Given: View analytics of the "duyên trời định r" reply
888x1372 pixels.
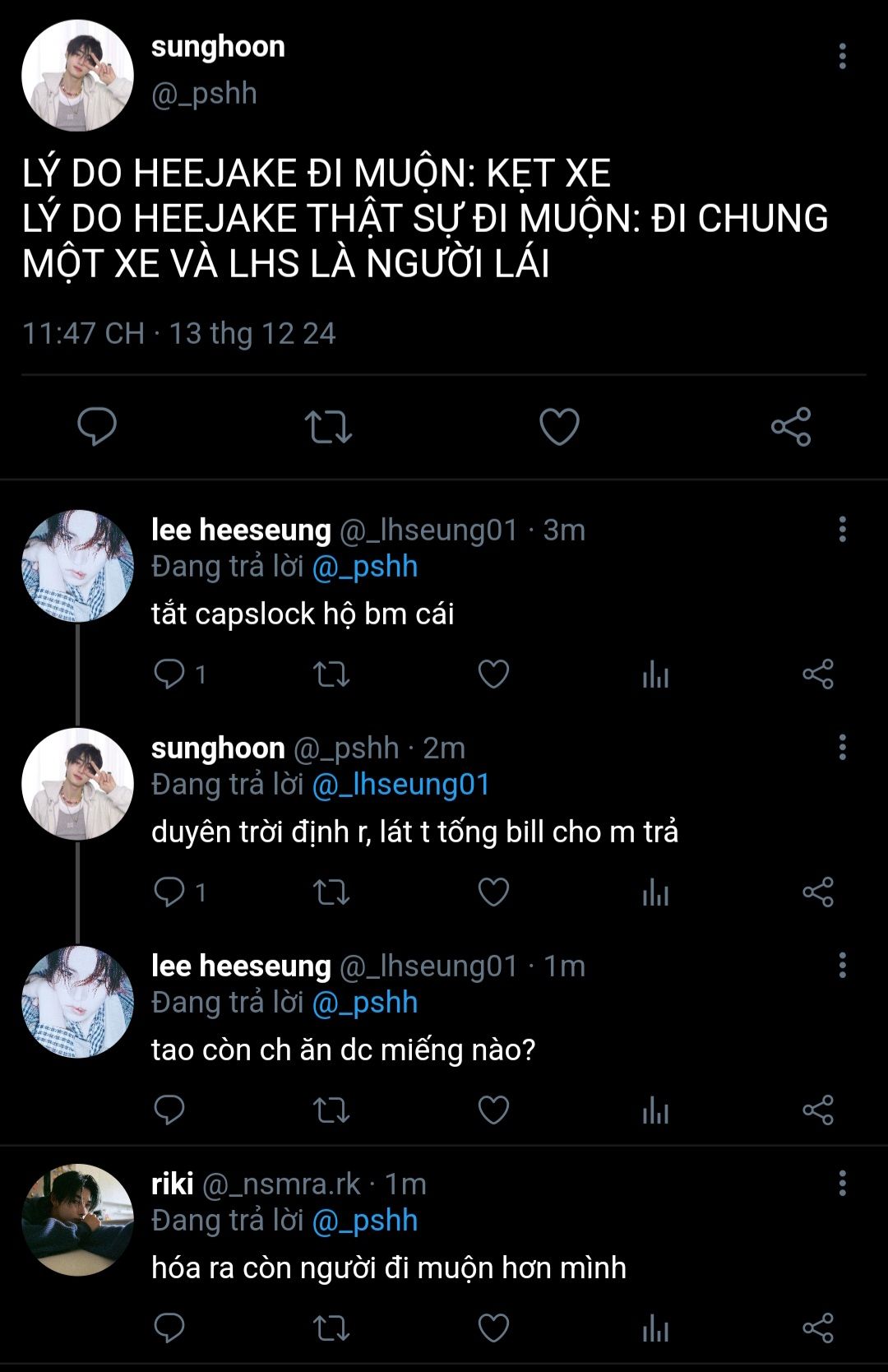Looking at the screenshot, I should (x=655, y=892).
